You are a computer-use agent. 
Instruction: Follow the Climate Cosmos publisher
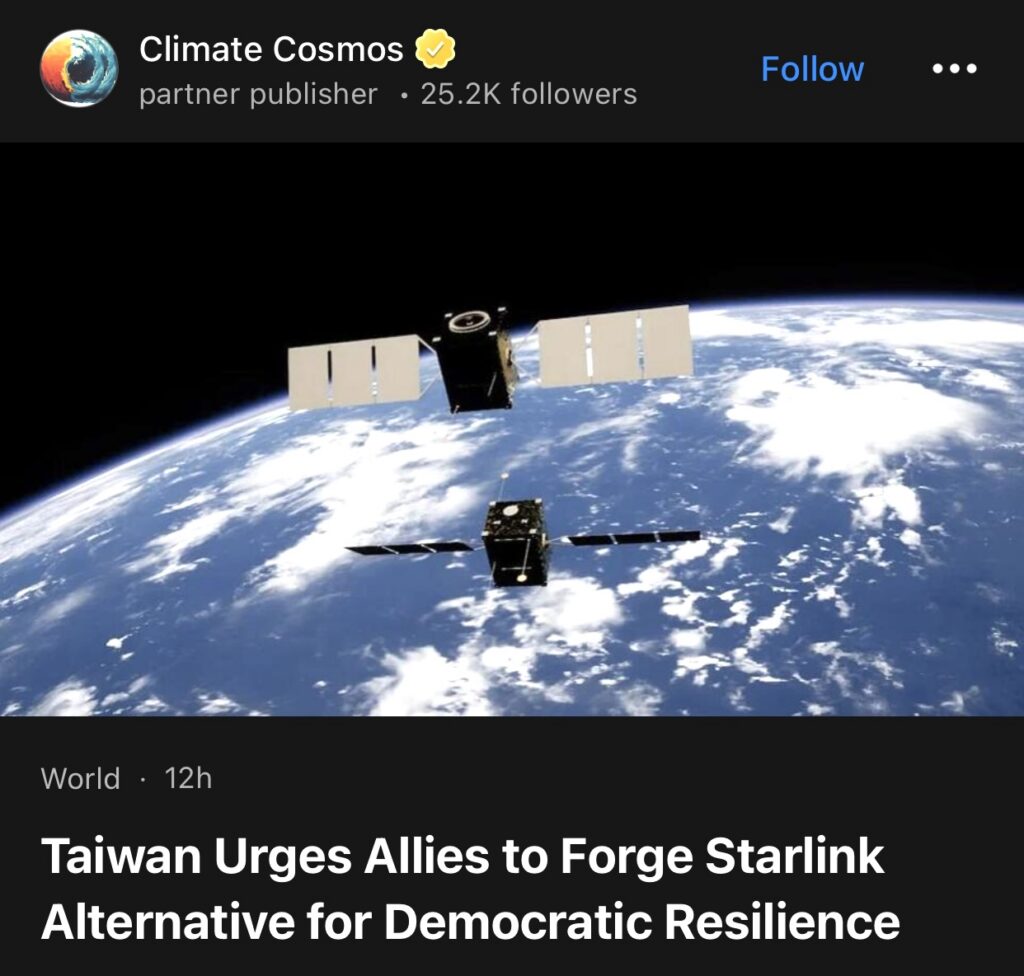[x=812, y=69]
